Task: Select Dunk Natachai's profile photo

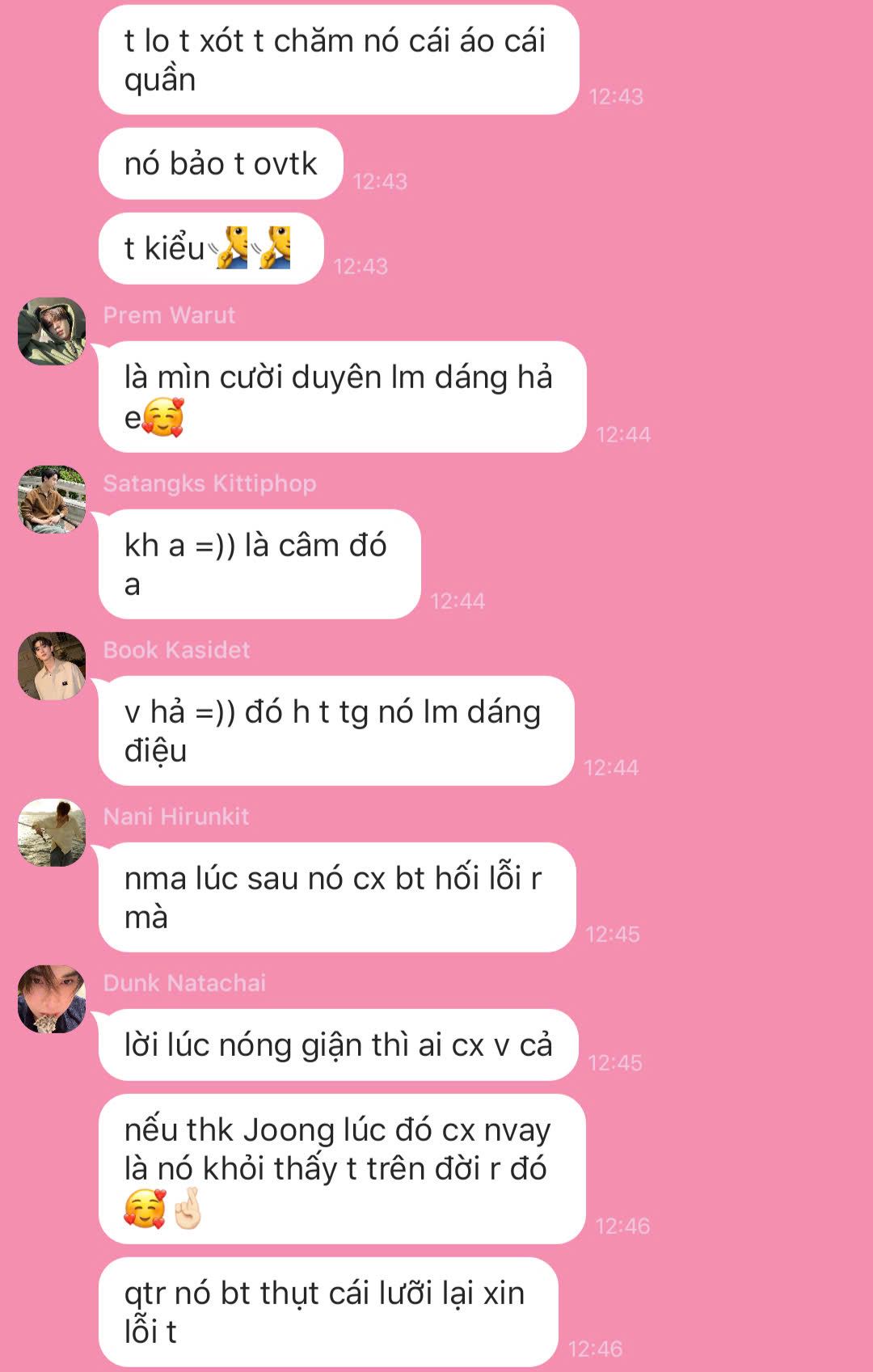Action: pos(52,999)
